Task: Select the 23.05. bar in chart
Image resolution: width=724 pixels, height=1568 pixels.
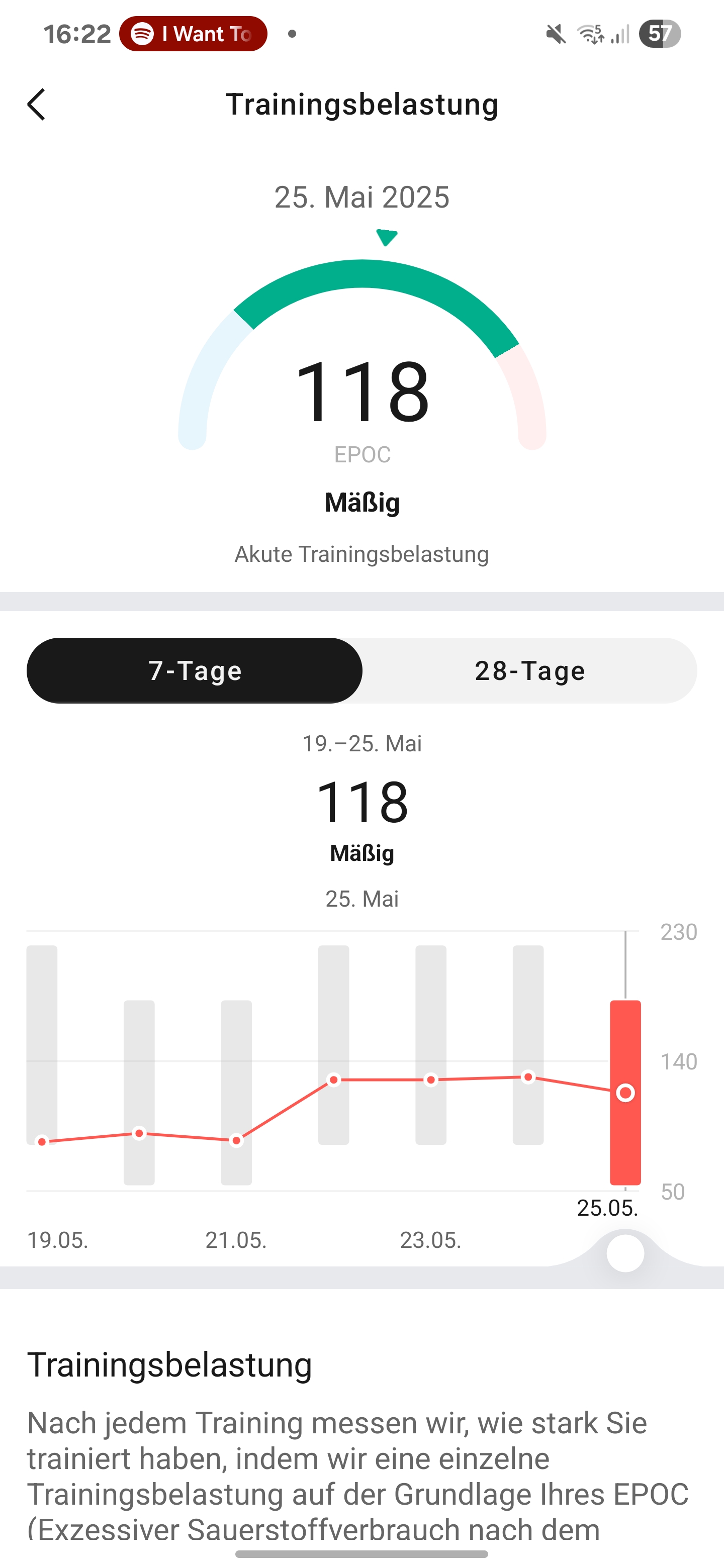Action: (x=430, y=1044)
